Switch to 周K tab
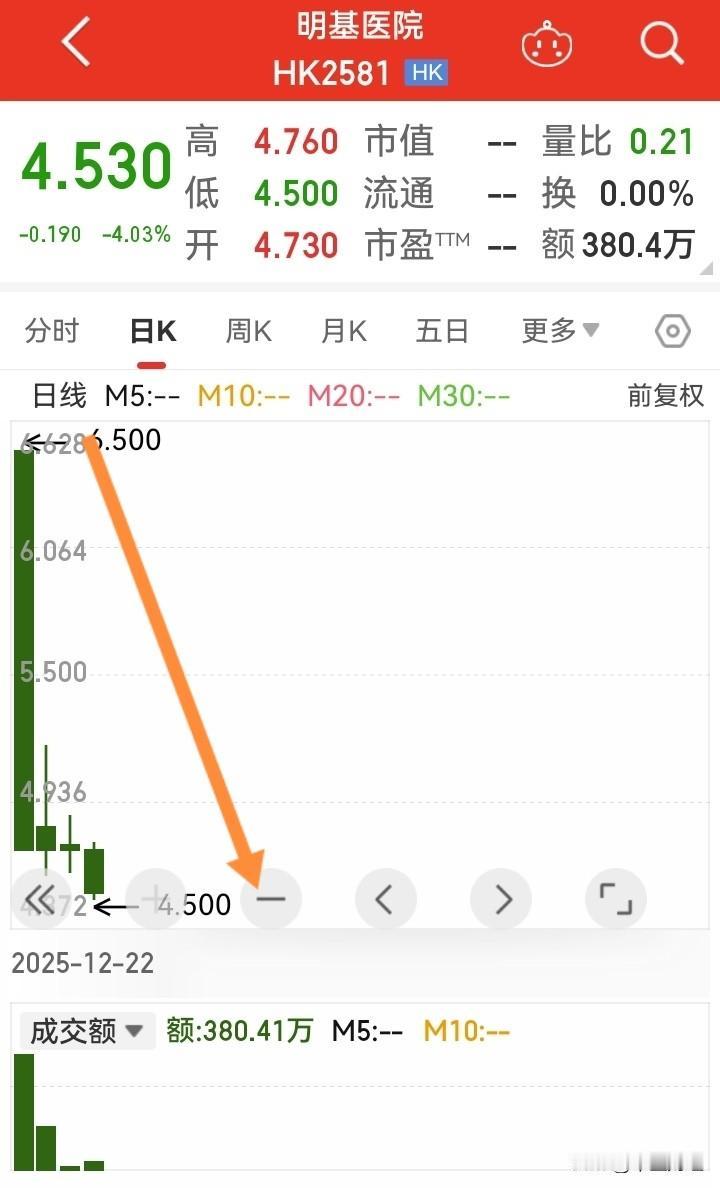 (247, 330)
